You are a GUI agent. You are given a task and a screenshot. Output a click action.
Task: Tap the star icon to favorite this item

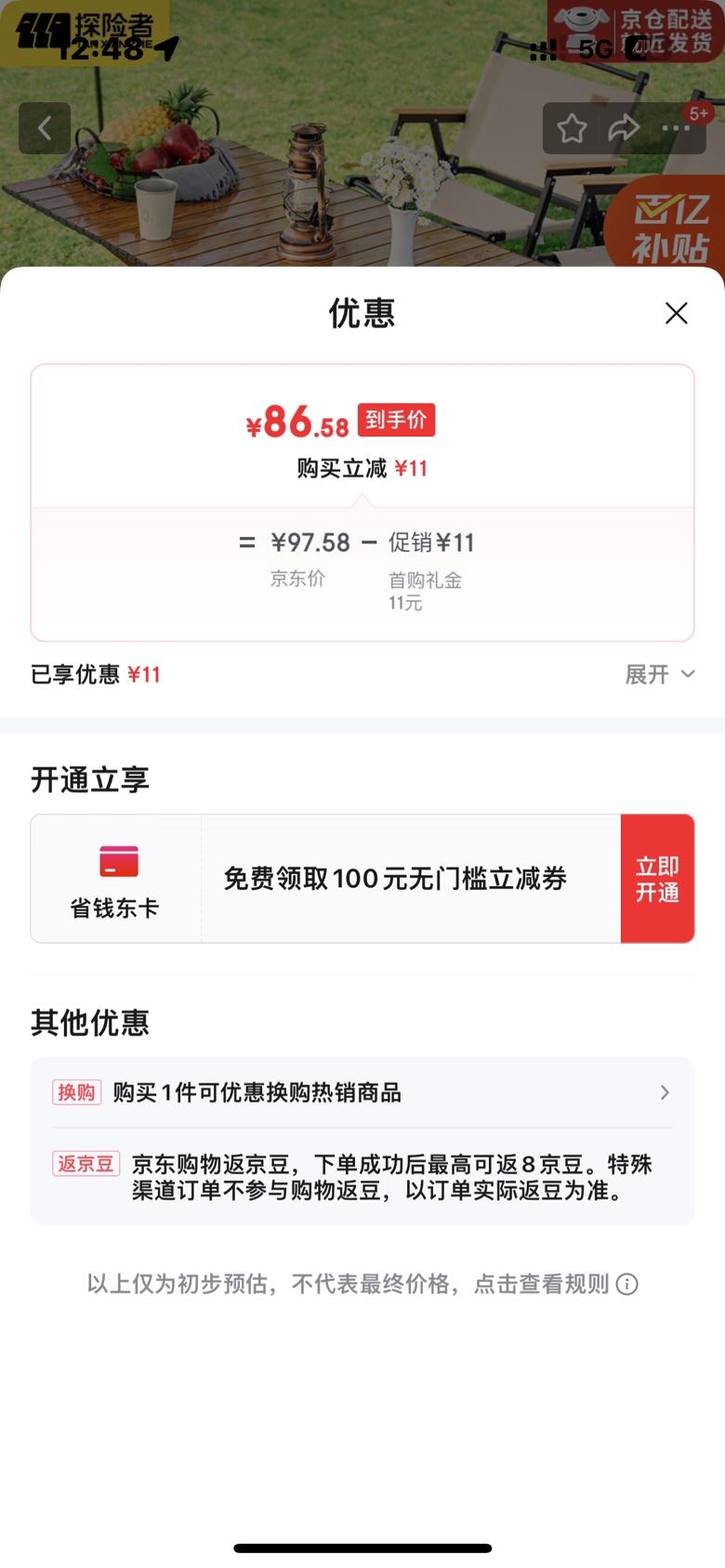click(x=573, y=129)
